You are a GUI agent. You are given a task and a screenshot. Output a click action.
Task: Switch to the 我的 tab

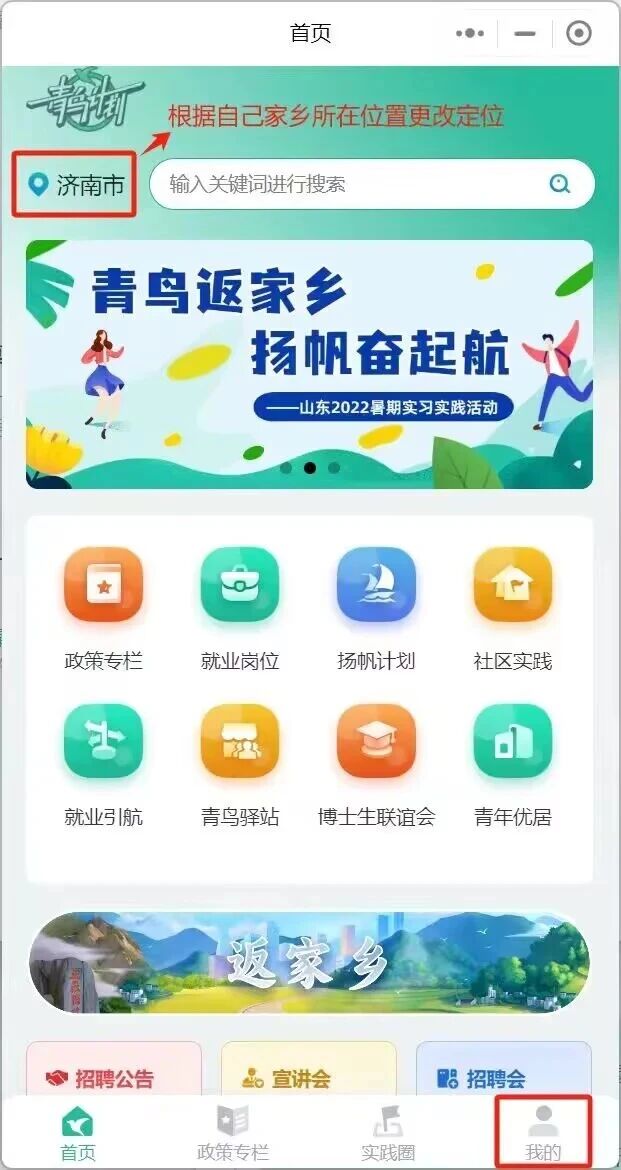(x=543, y=1134)
